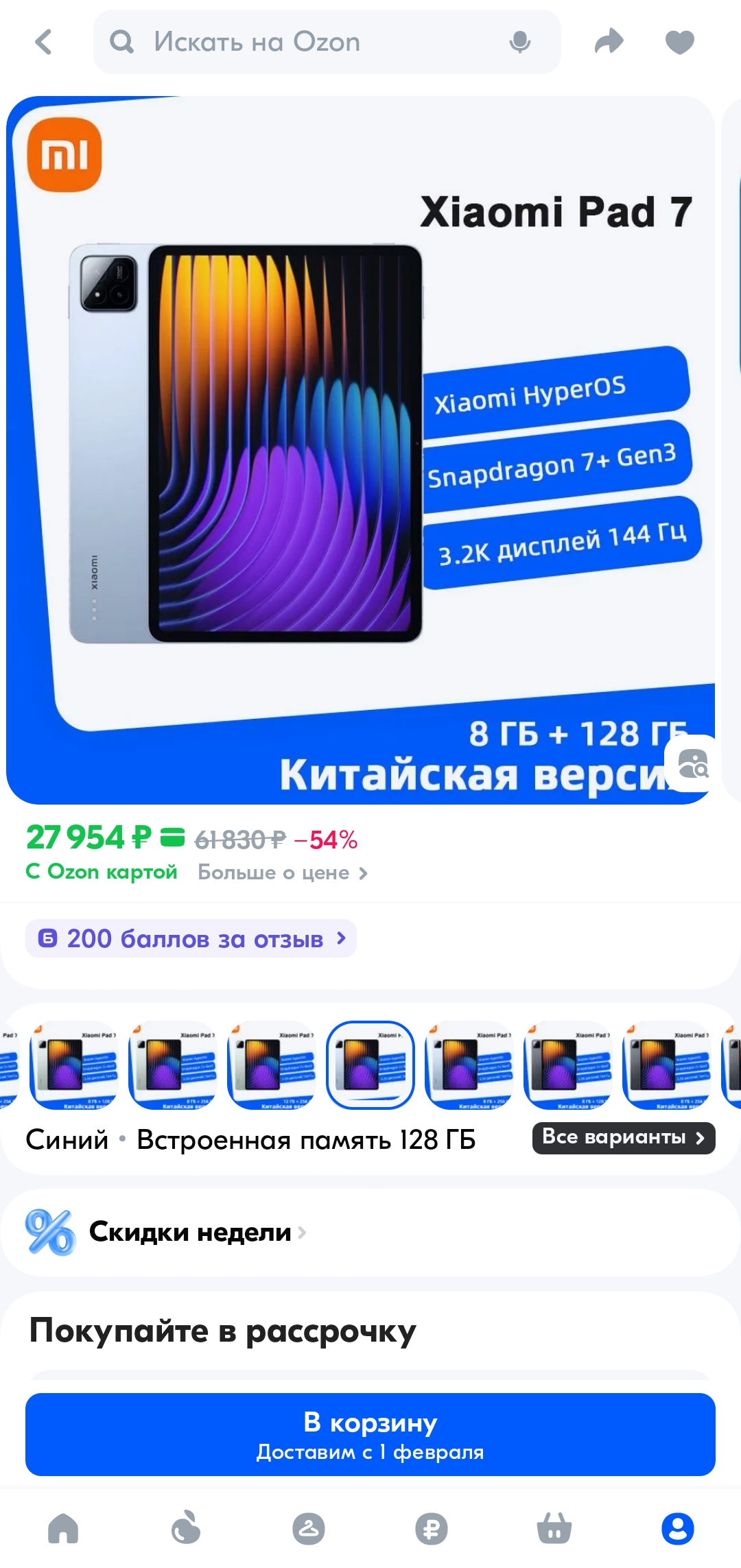Open the main Xiaomi Pad 7 product image
The image size is (741, 1568).
tap(360, 450)
